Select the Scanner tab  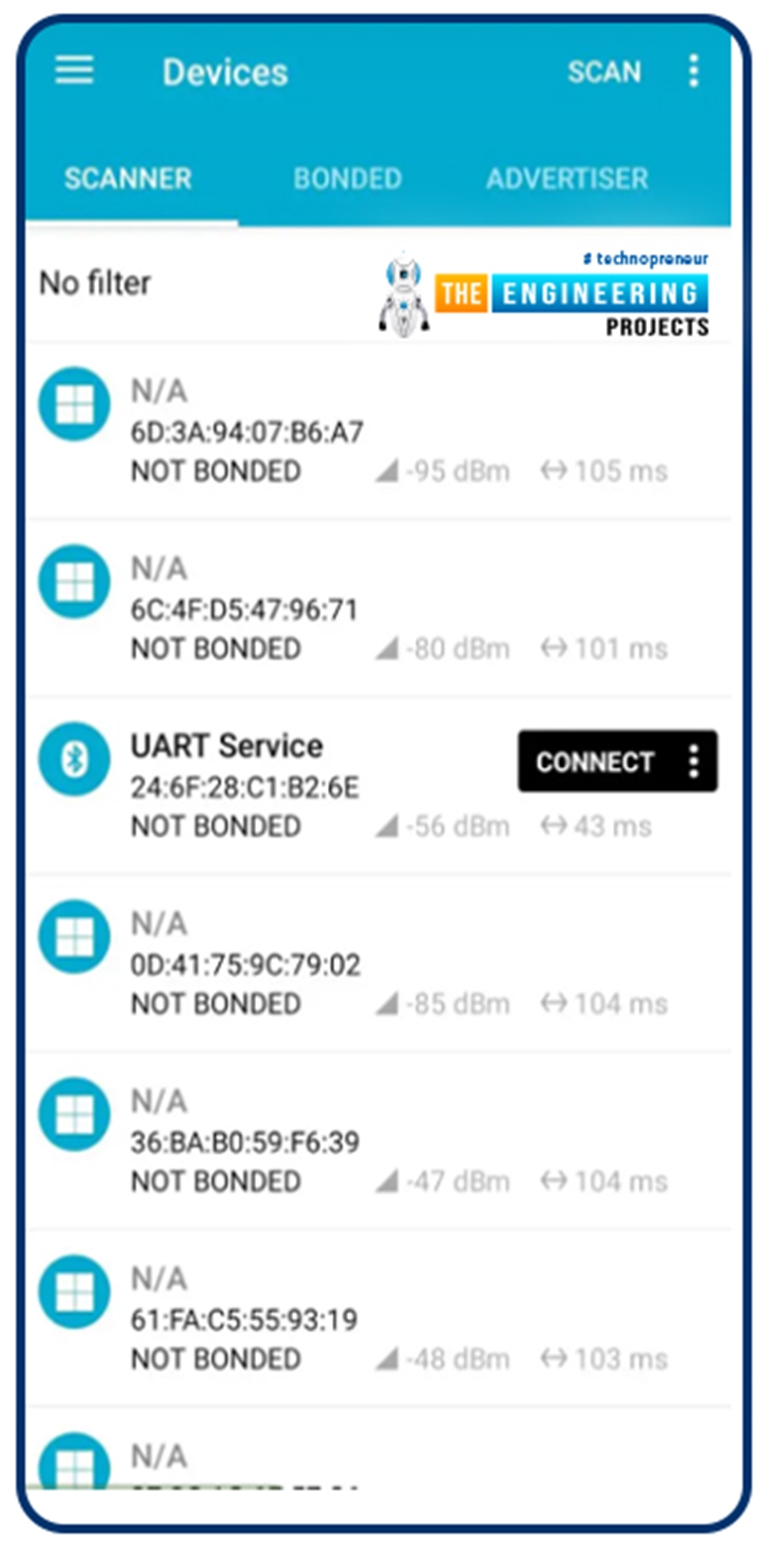pos(128,179)
